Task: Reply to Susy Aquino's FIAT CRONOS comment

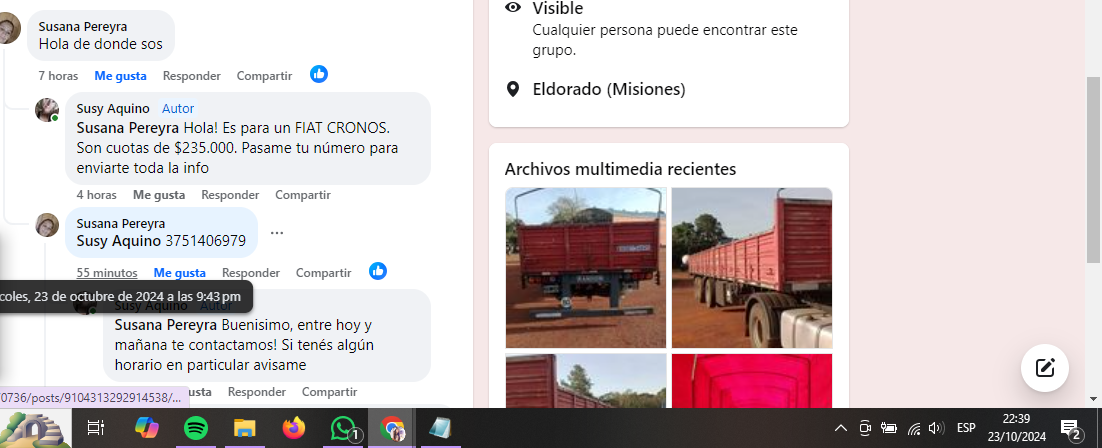Action: tap(230, 195)
